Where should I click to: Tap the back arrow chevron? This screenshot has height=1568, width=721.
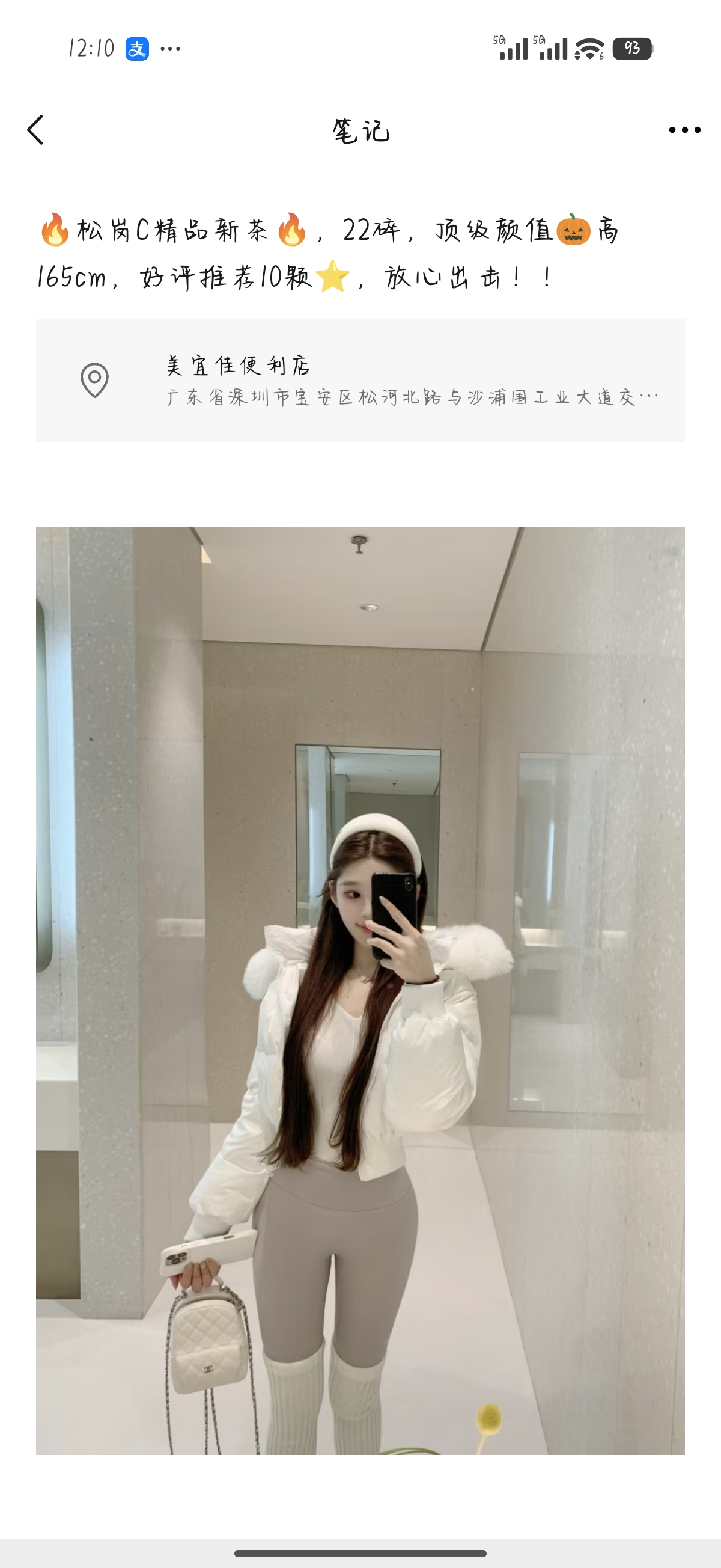[x=36, y=130]
